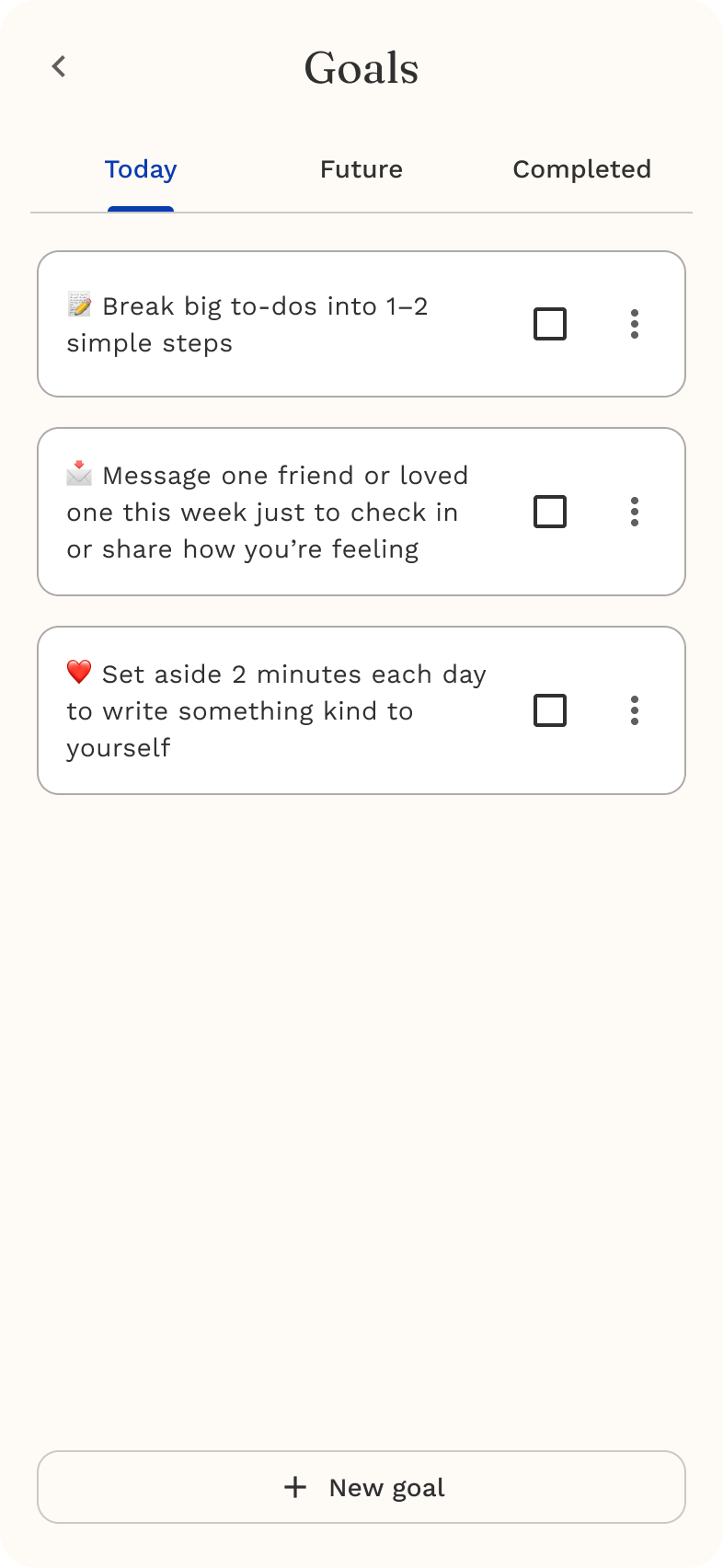This screenshot has width=723, height=1568.
Task: Mark the Message one friend goal done
Action: [550, 512]
